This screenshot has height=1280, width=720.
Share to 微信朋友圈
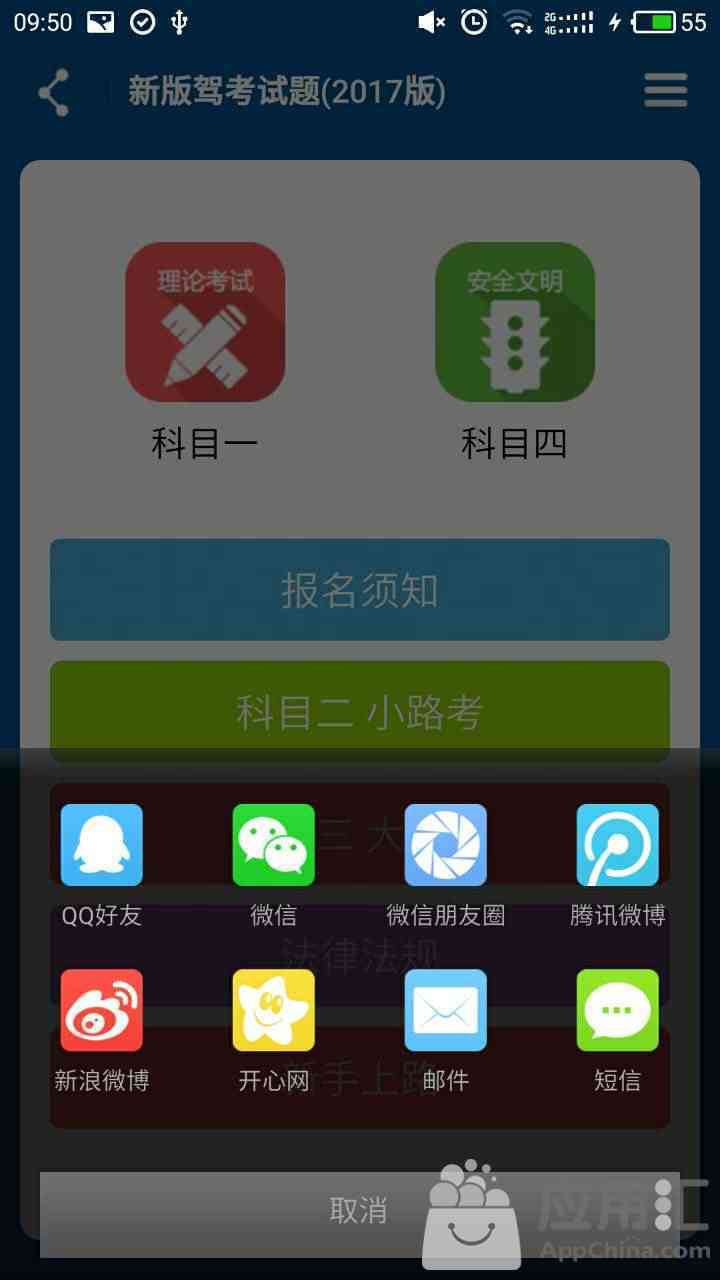point(446,846)
